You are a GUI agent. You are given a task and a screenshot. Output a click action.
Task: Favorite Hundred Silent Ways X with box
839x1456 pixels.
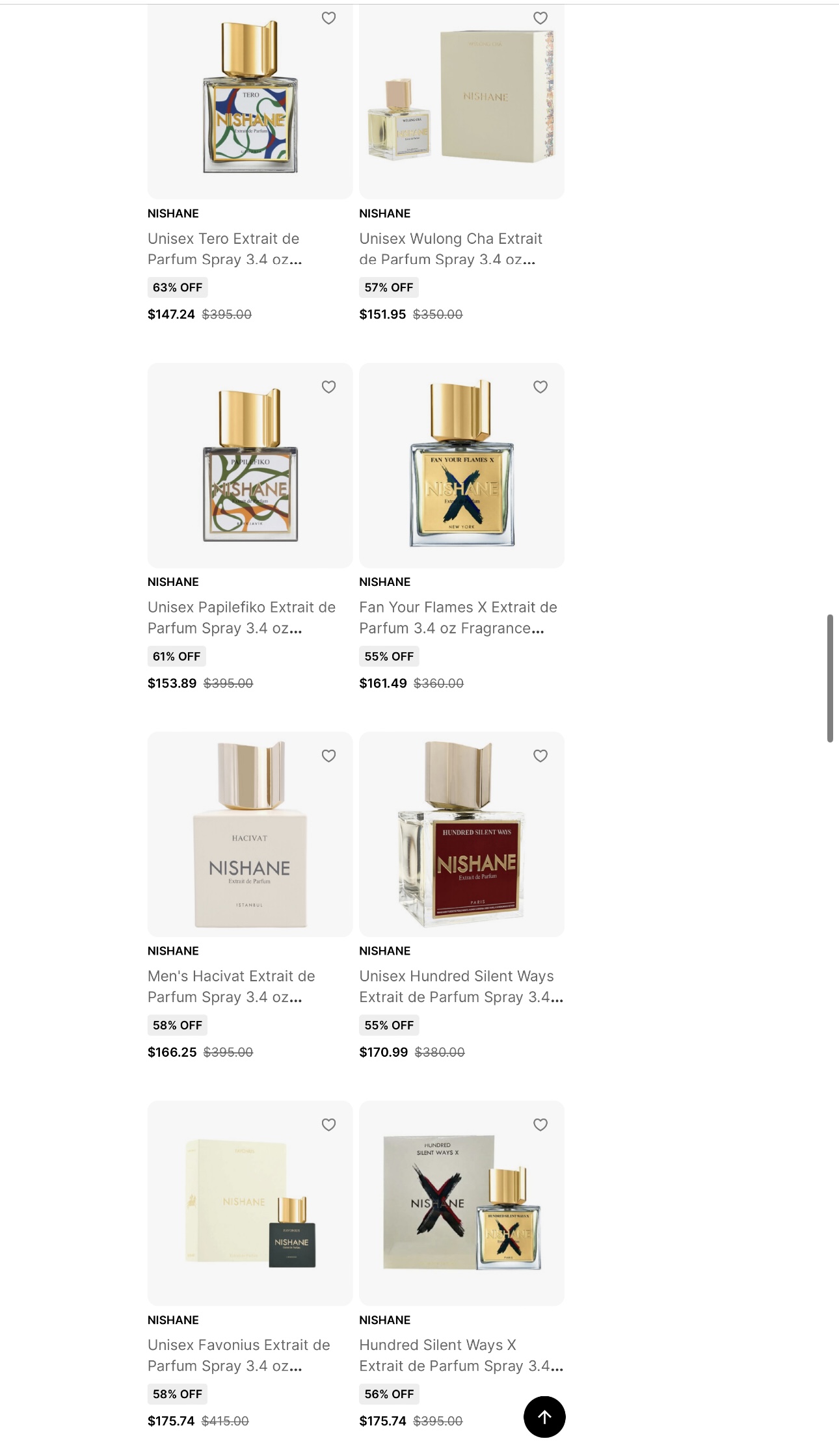click(x=540, y=1124)
